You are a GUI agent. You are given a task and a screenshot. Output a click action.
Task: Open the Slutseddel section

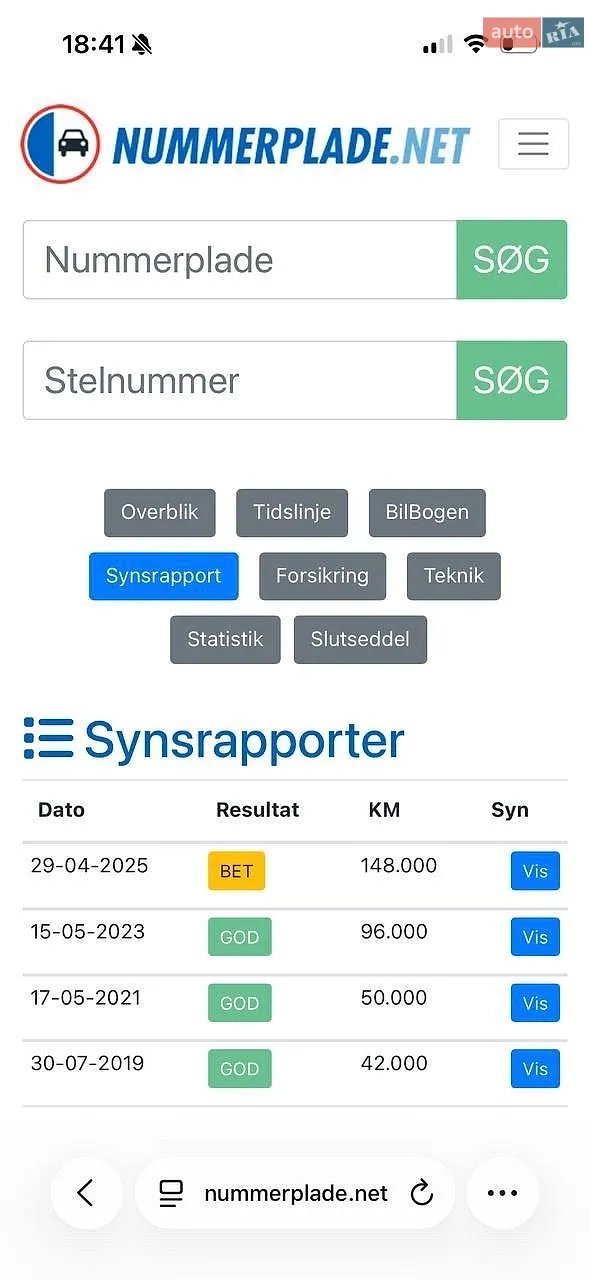click(360, 639)
